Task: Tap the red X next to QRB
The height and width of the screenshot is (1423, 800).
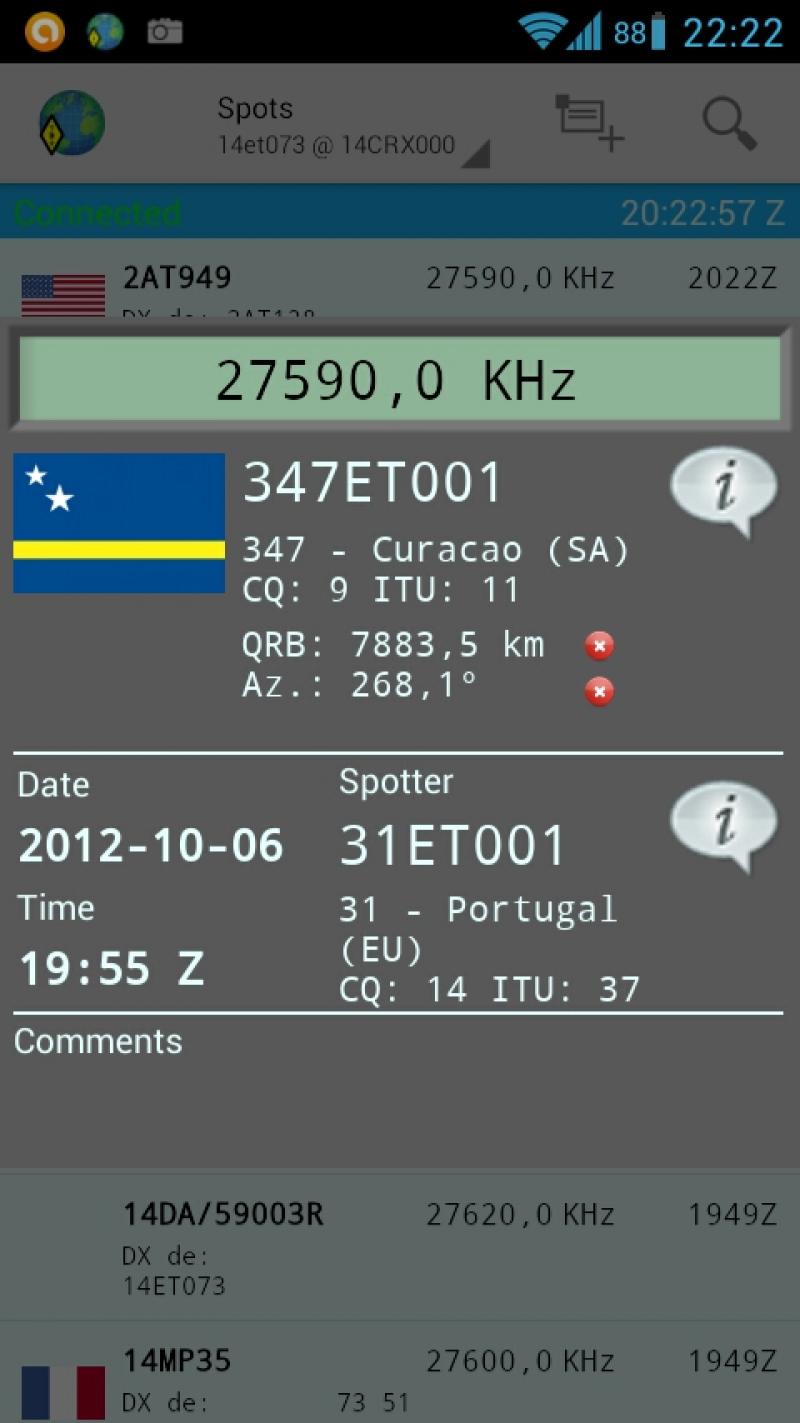Action: coord(599,646)
